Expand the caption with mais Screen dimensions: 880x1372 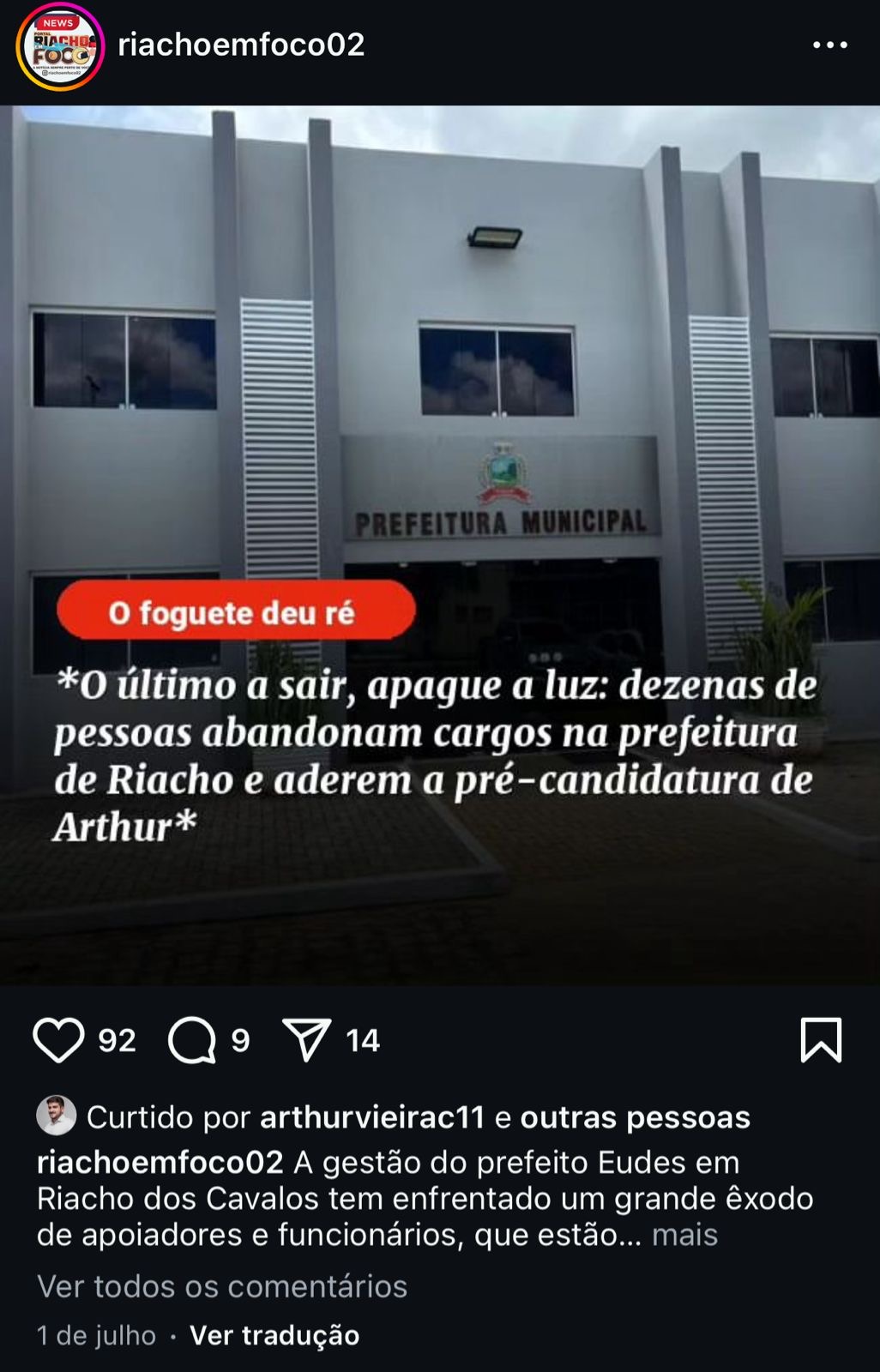click(x=684, y=1235)
